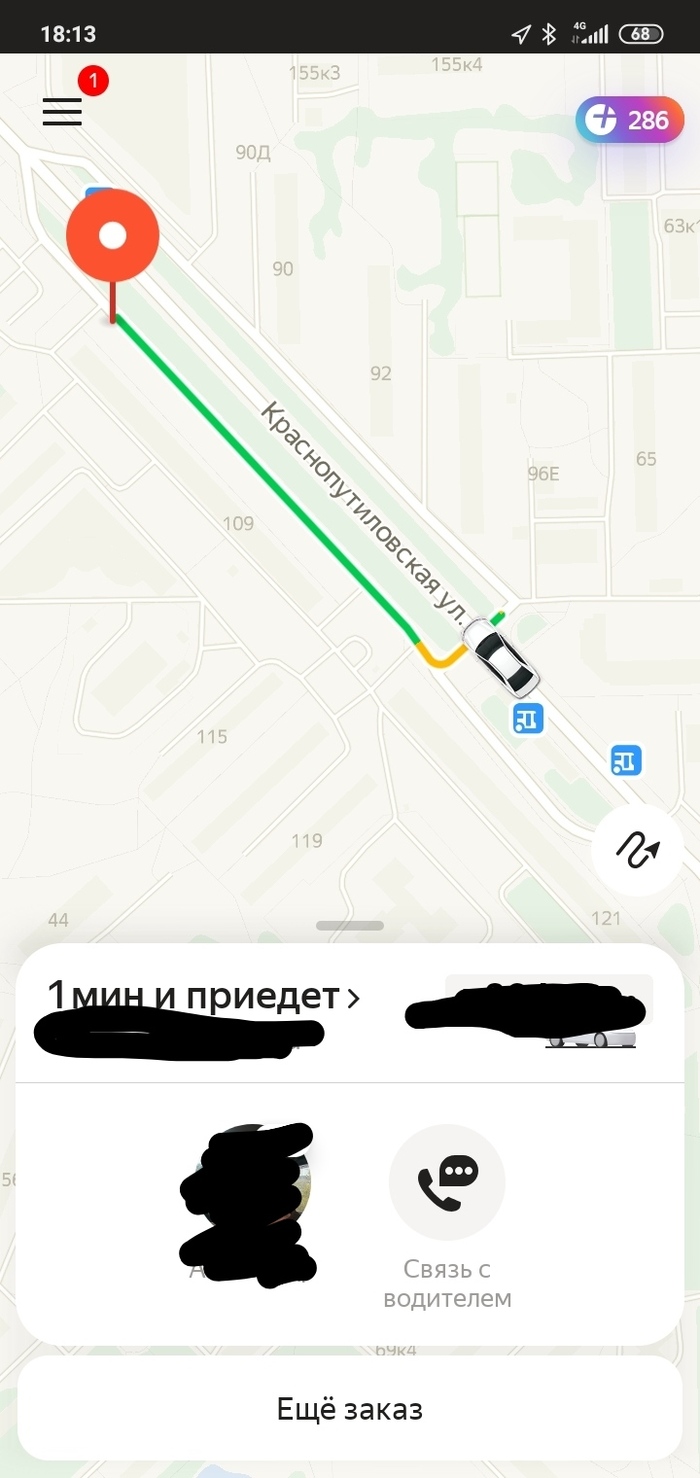Tap 'Ещё заказ' to place another order
The width and height of the screenshot is (700, 1478).
(350, 1410)
